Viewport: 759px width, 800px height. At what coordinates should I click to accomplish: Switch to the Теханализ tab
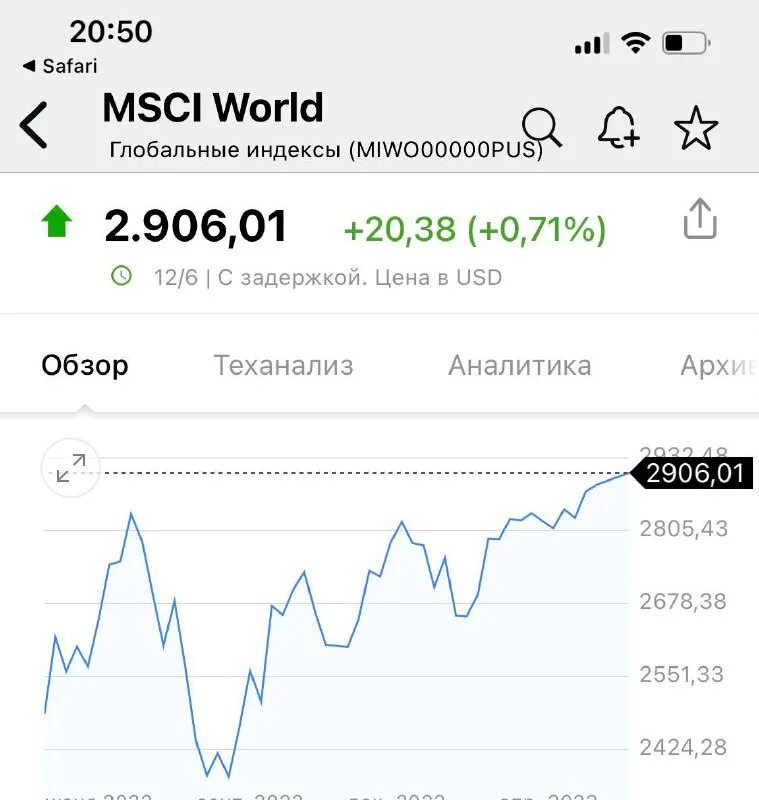coord(284,365)
